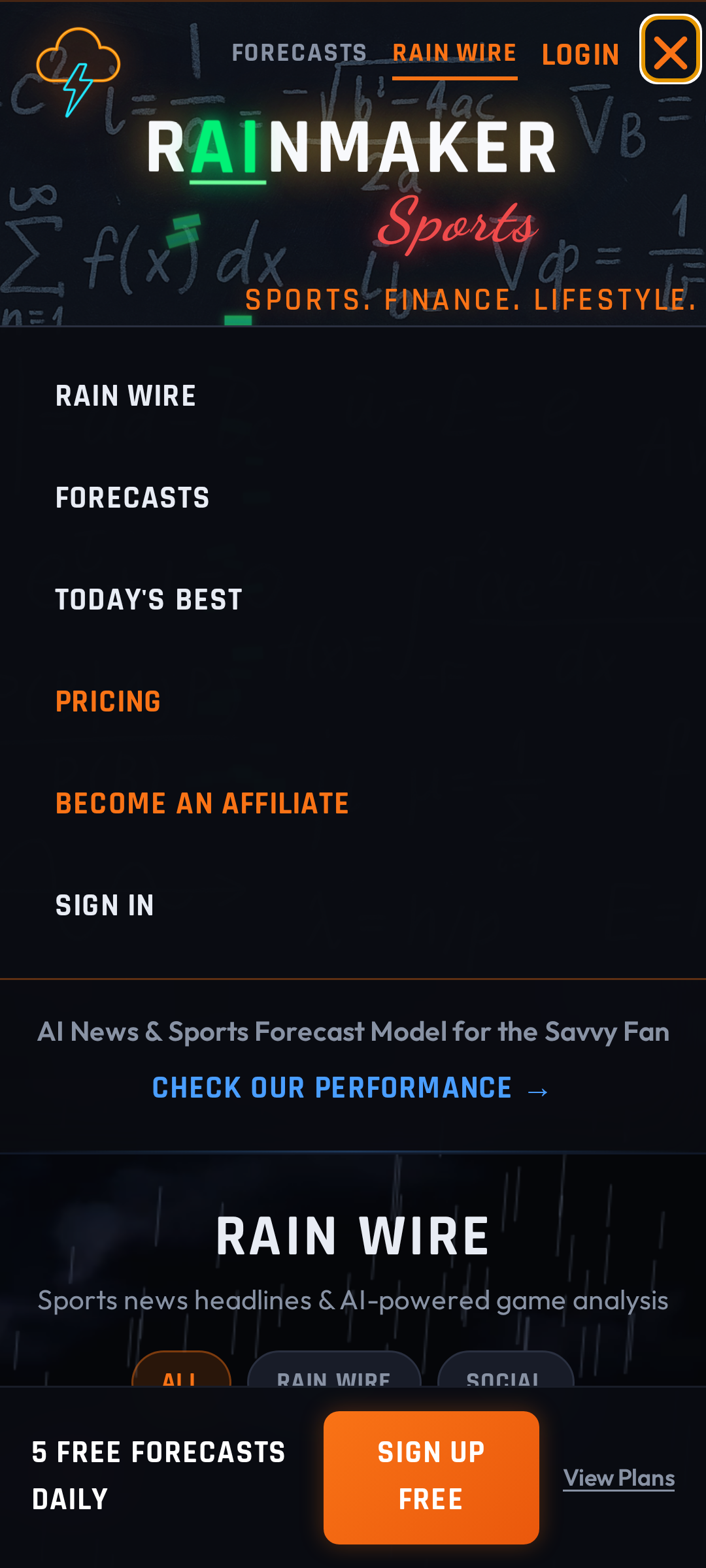Screen dimensions: 706x1568
Task: Open Today's Best menu item
Action: [148, 600]
